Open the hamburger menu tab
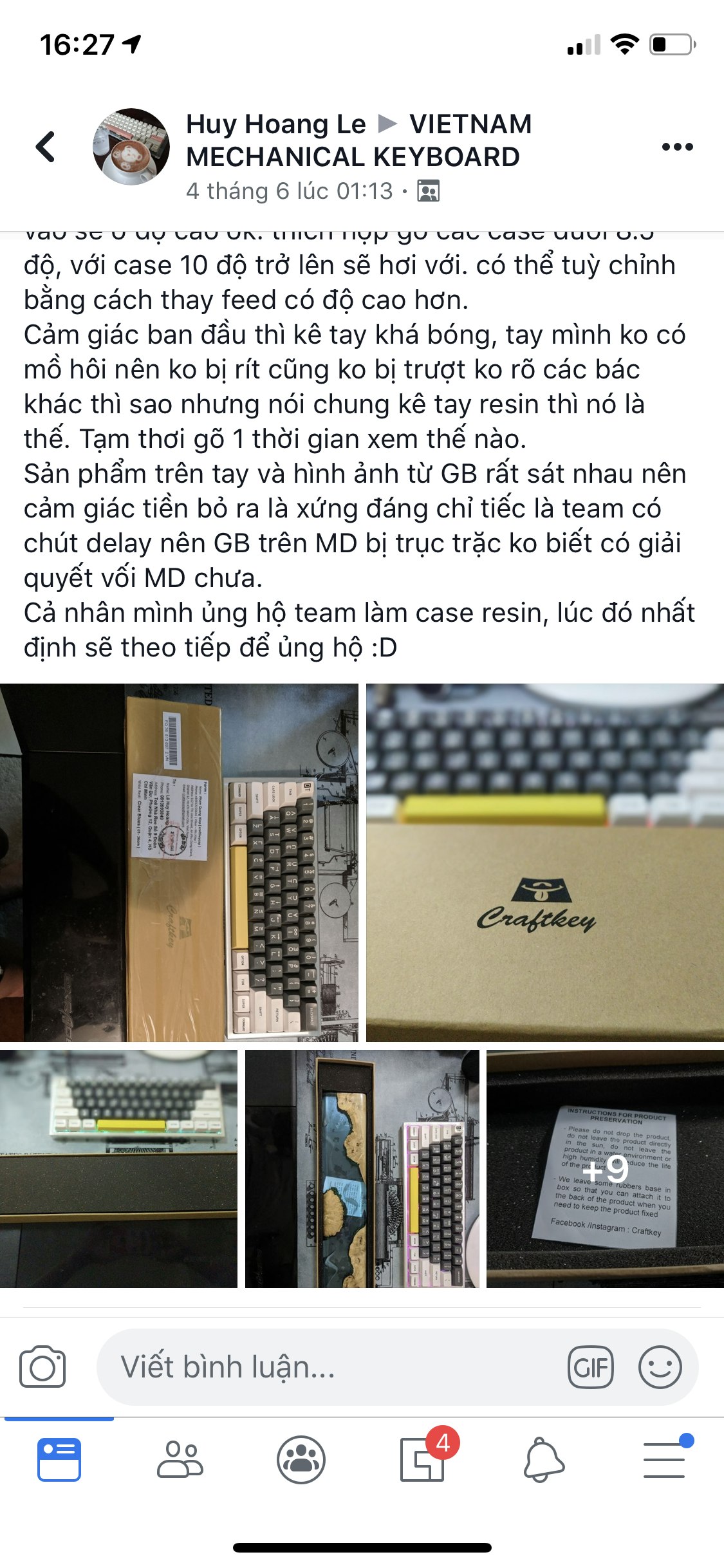Screen dimensions: 724x1568 point(664,1459)
